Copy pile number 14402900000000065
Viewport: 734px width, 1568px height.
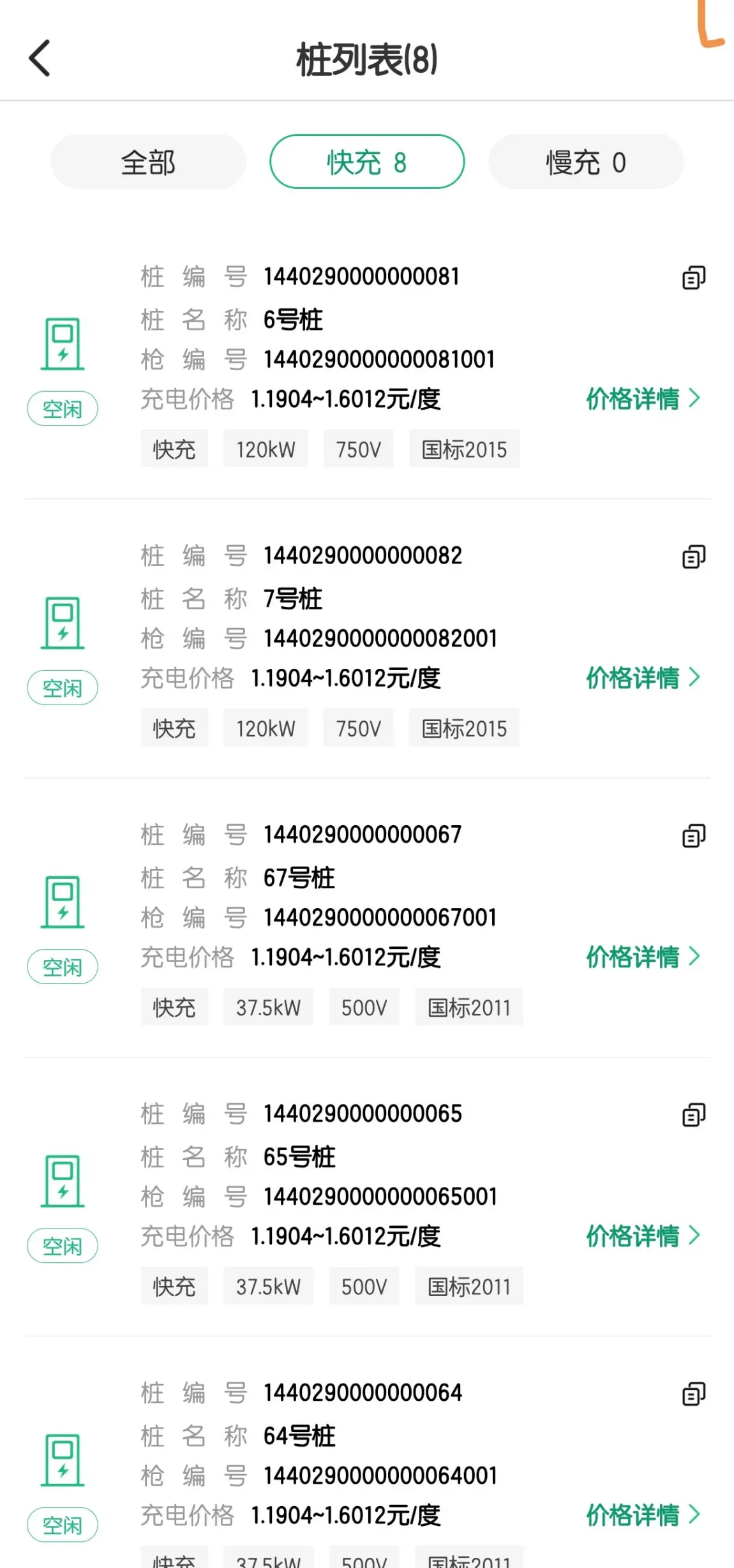click(x=694, y=1115)
